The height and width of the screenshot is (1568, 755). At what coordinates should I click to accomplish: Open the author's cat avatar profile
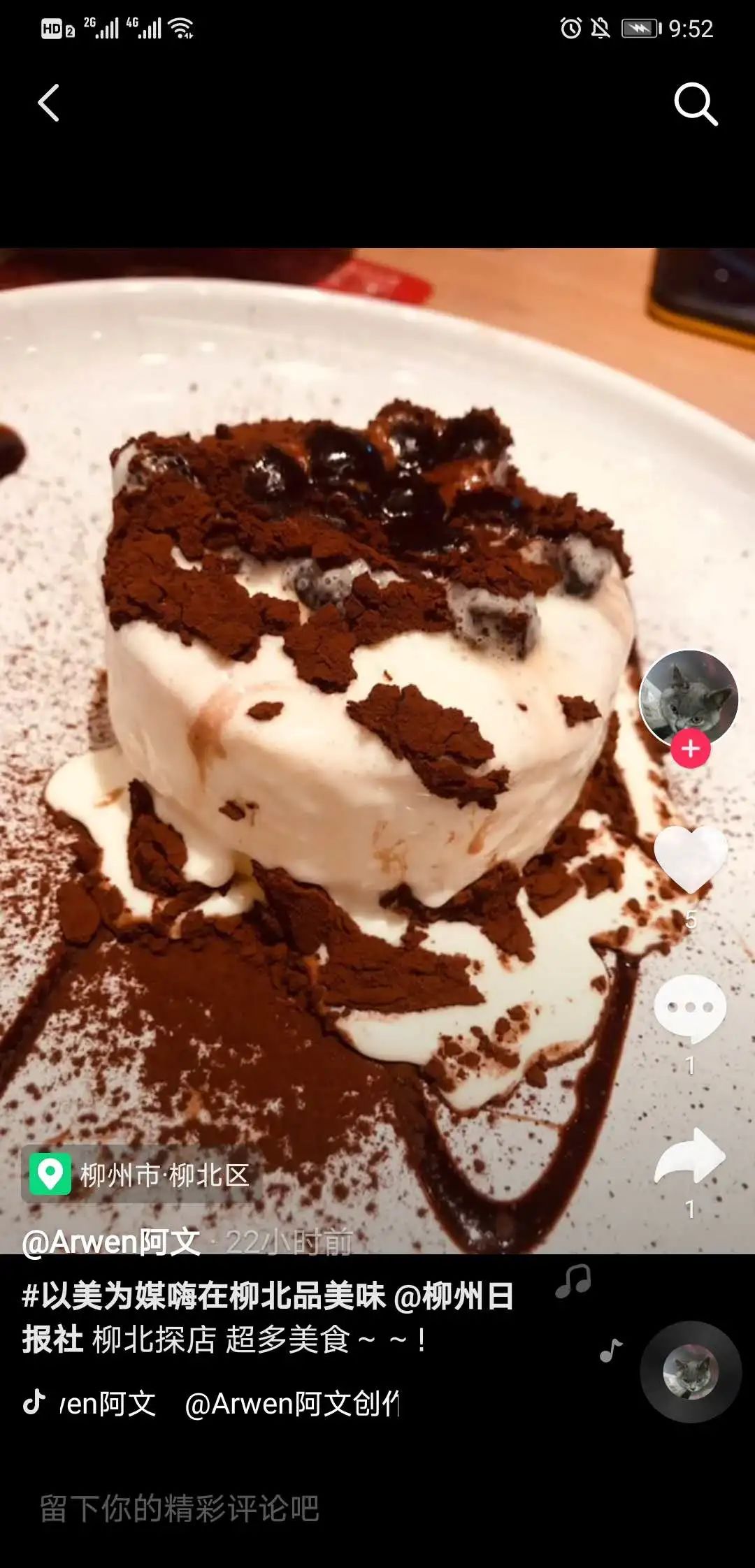click(689, 695)
